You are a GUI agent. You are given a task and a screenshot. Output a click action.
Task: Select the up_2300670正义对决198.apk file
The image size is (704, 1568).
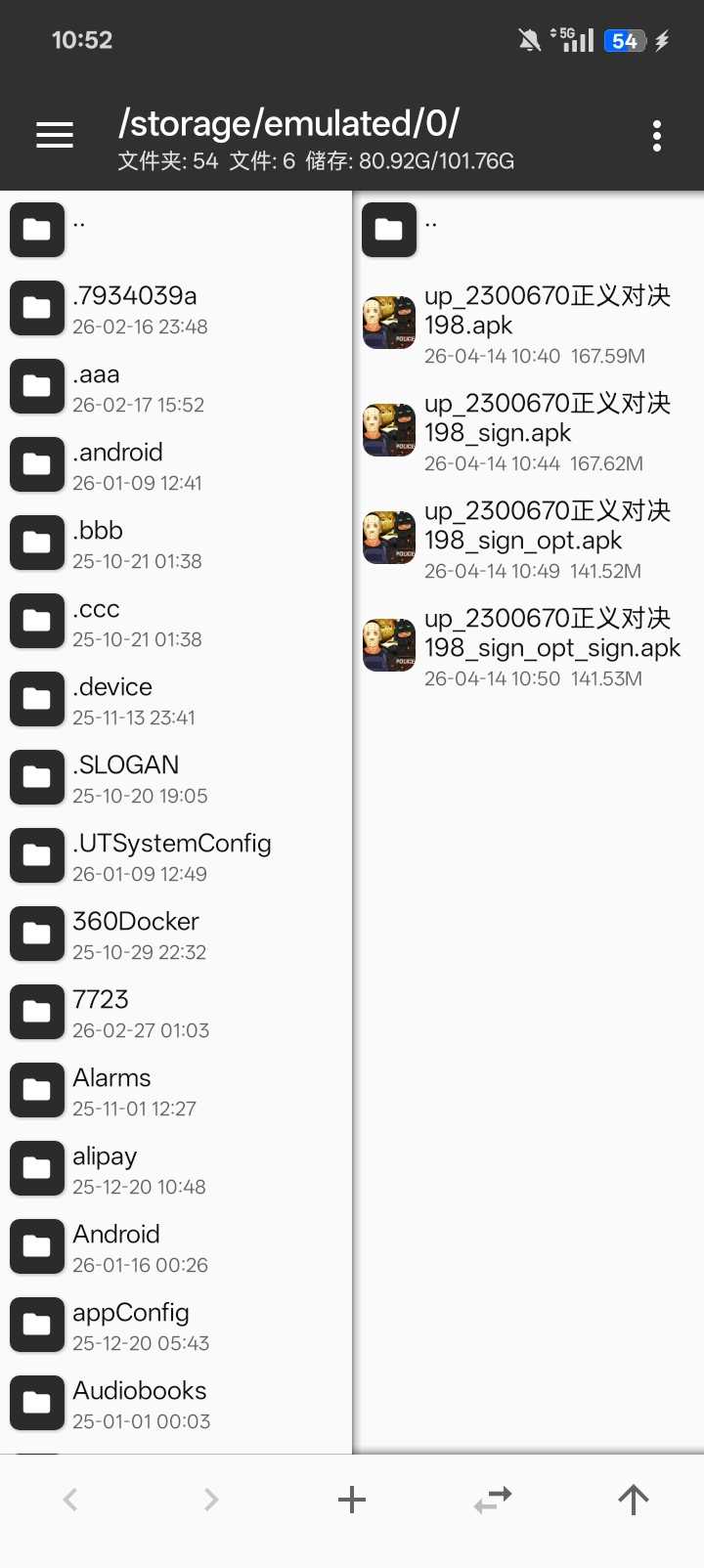[528, 324]
